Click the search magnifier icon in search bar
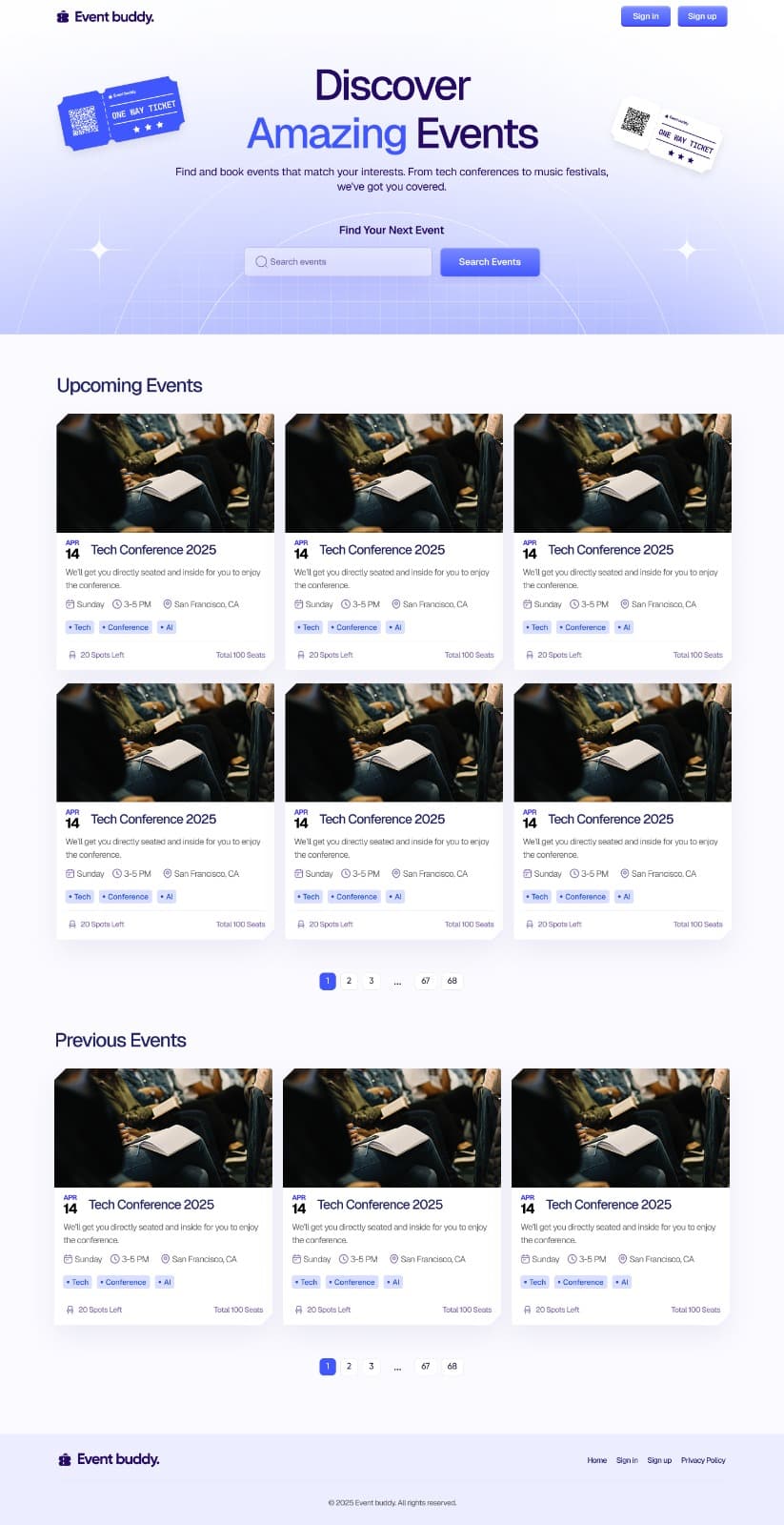This screenshot has height=1525, width=784. pyautogui.click(x=260, y=261)
